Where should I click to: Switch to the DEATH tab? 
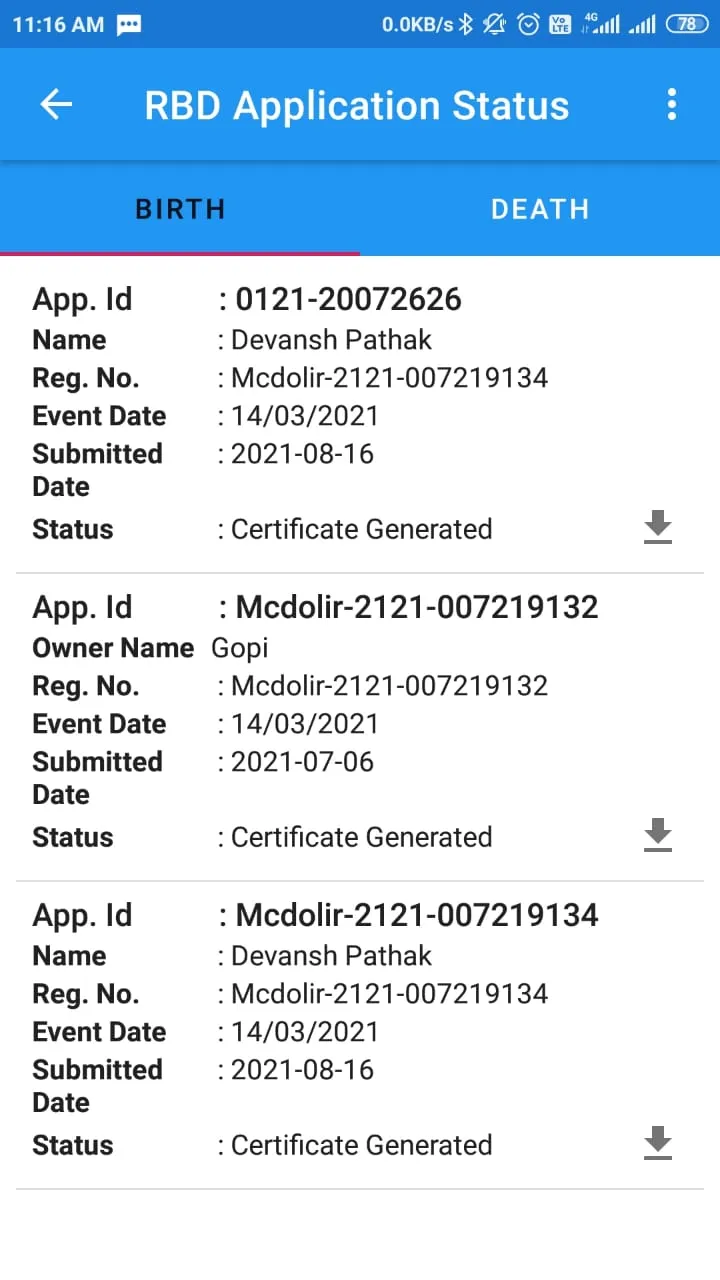point(540,209)
